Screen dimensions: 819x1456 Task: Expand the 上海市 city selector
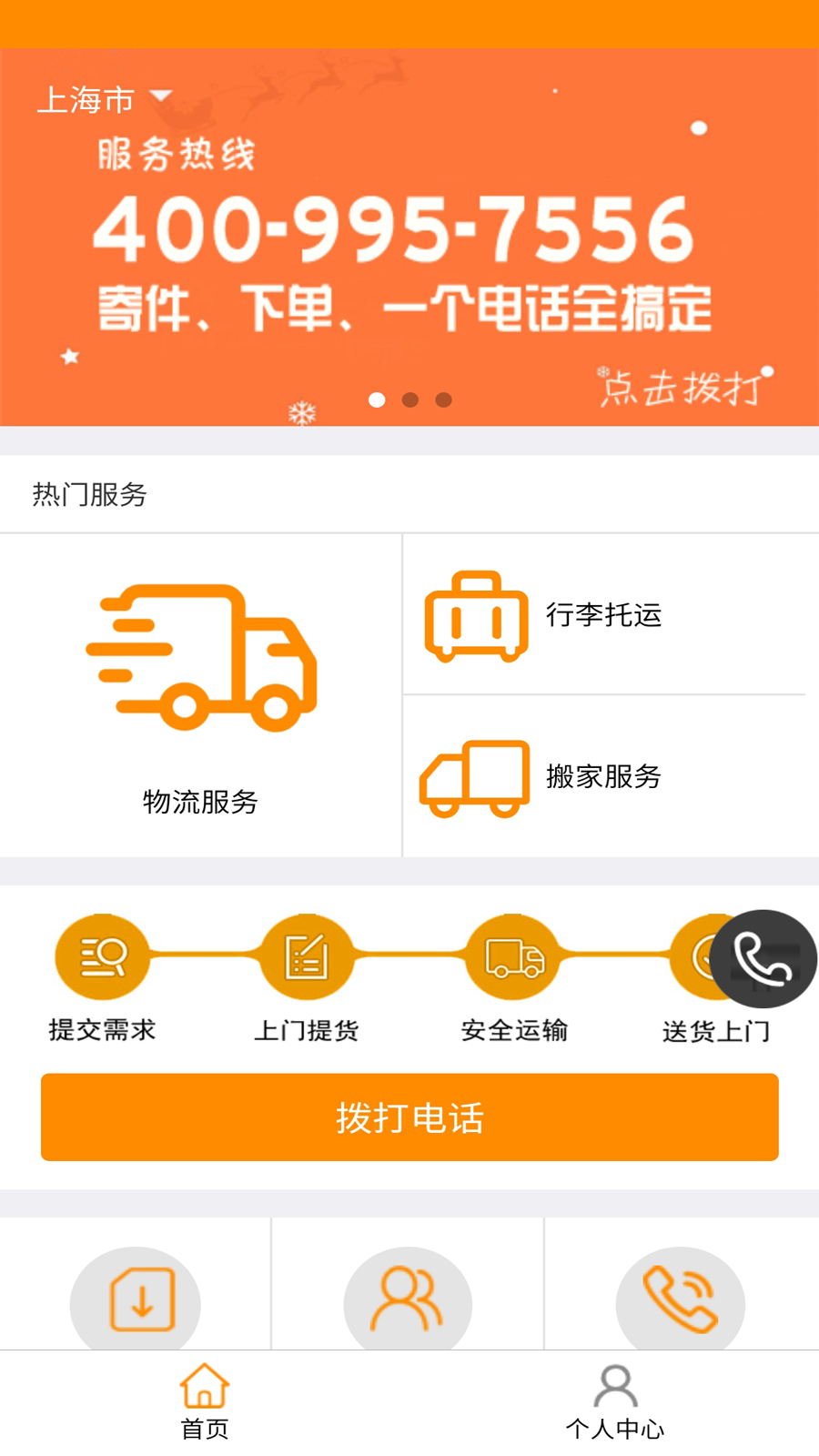[x=86, y=99]
